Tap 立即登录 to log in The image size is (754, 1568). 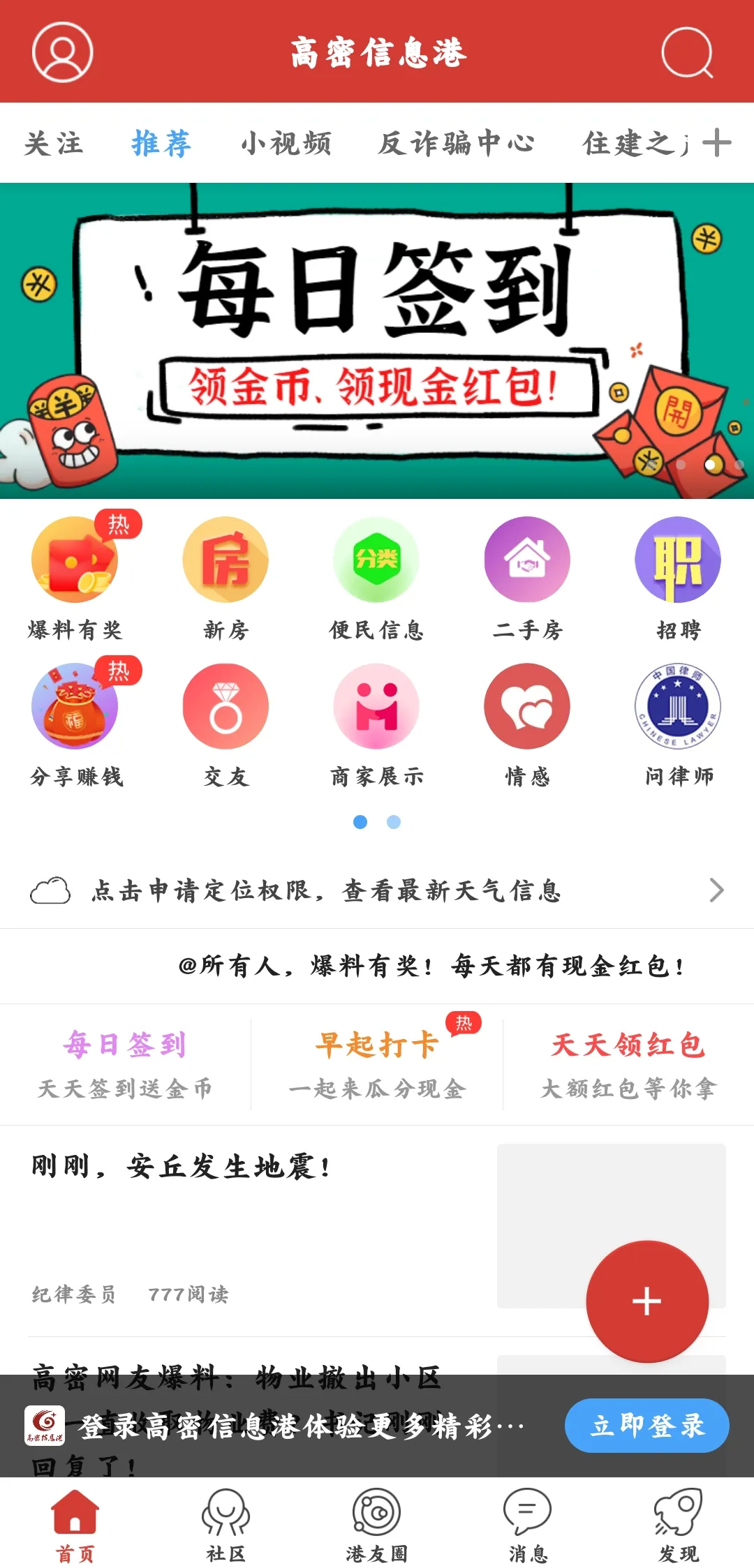(646, 1426)
